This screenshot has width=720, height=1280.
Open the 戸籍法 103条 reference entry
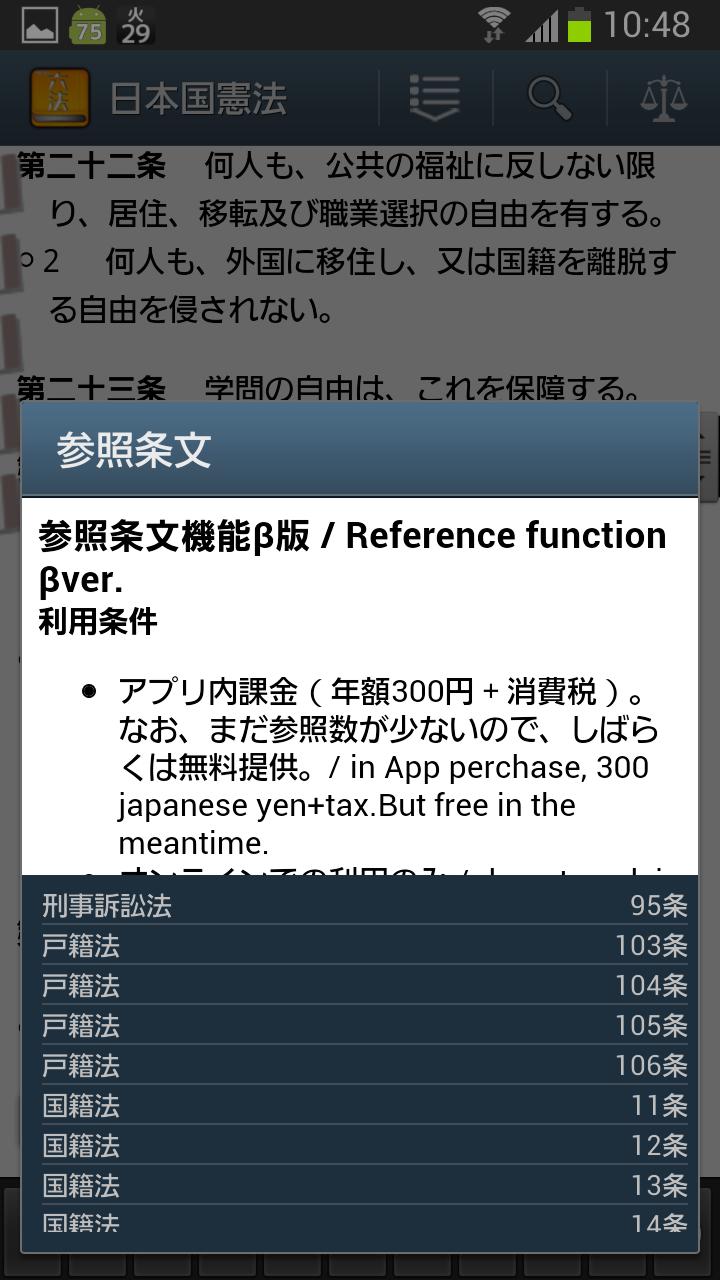tap(360, 946)
